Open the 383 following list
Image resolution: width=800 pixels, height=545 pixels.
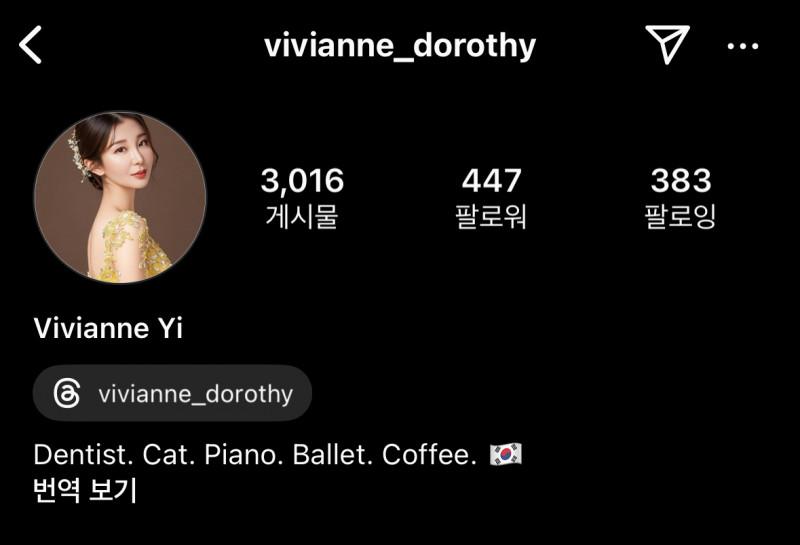tap(680, 197)
